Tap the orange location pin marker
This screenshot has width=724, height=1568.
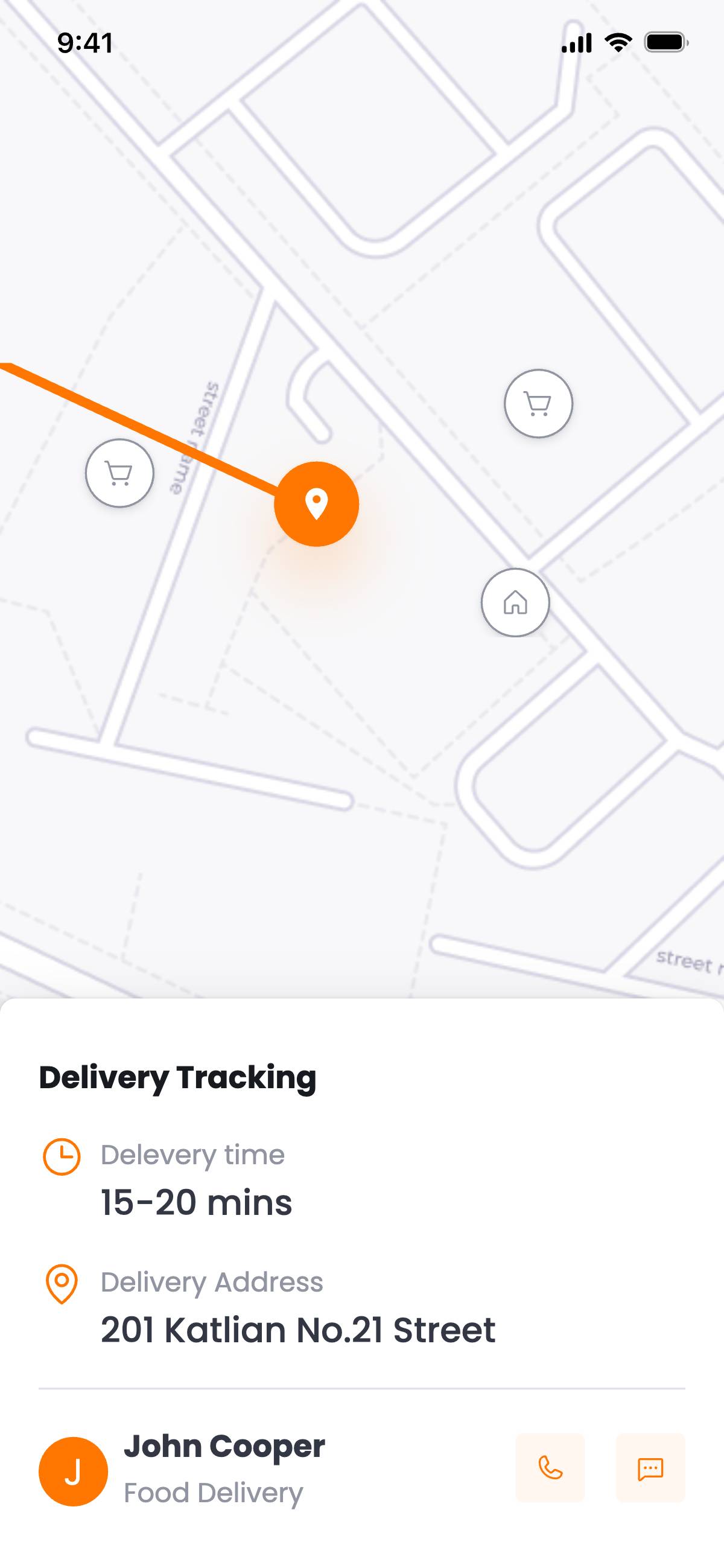(316, 504)
